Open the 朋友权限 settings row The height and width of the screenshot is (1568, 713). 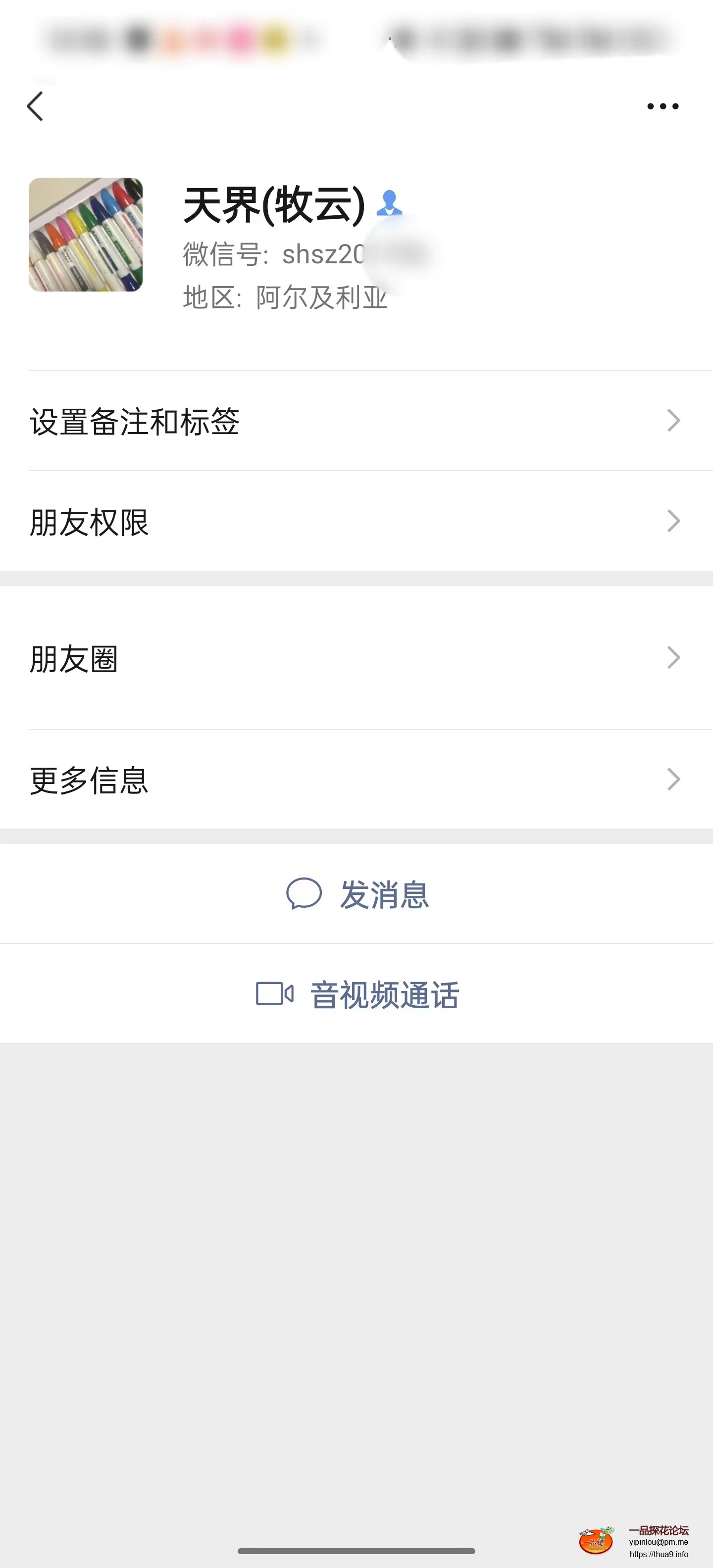(x=89, y=521)
